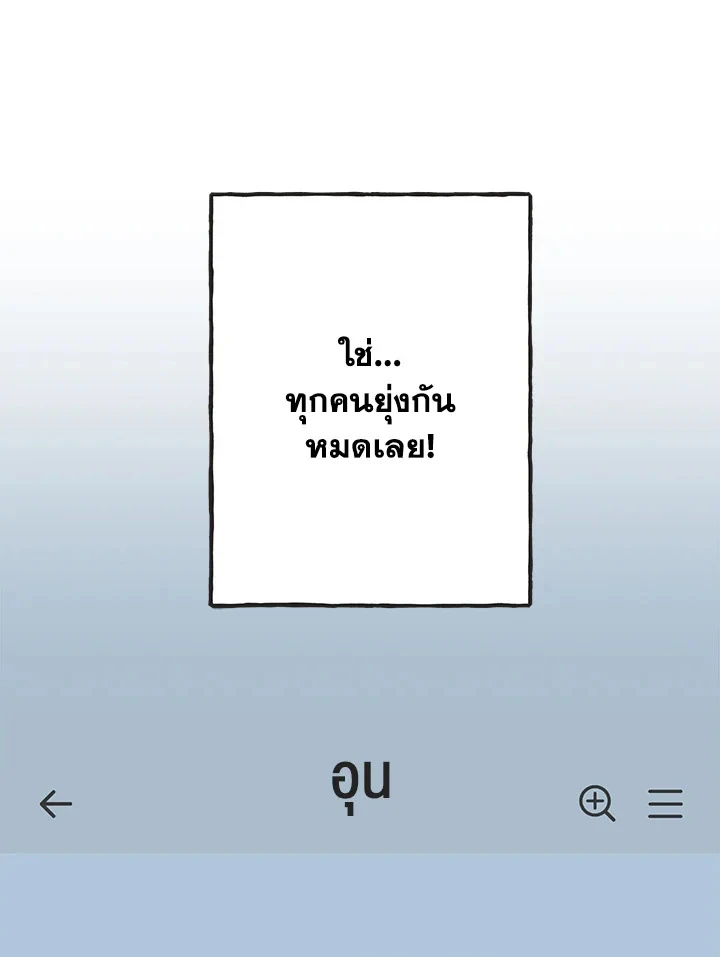This screenshot has width=720, height=957.
Task: Go back using the left arrow
Action: pyautogui.click(x=55, y=803)
